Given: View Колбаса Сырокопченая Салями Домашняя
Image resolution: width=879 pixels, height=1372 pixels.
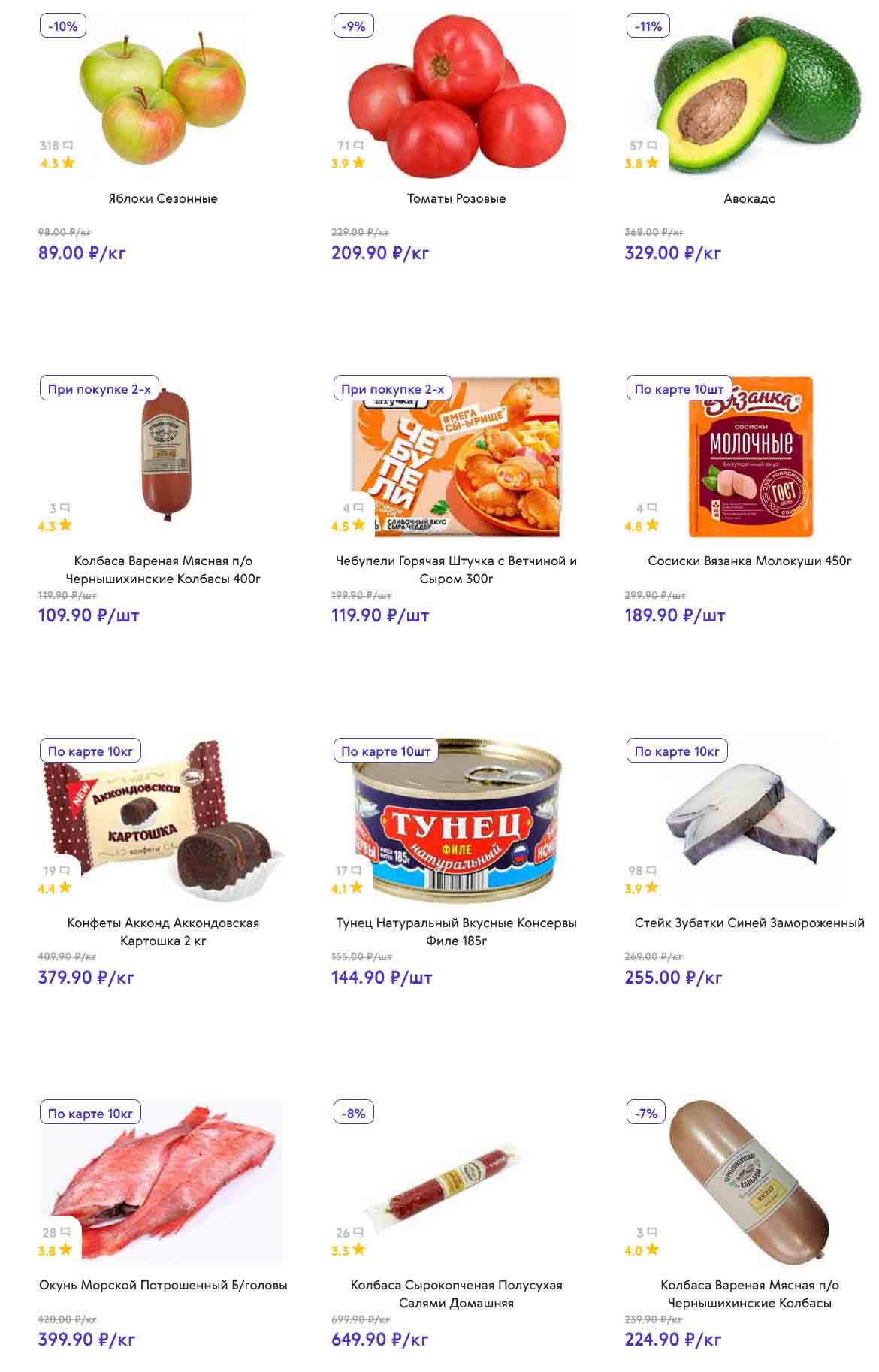Looking at the screenshot, I should (x=456, y=1294).
